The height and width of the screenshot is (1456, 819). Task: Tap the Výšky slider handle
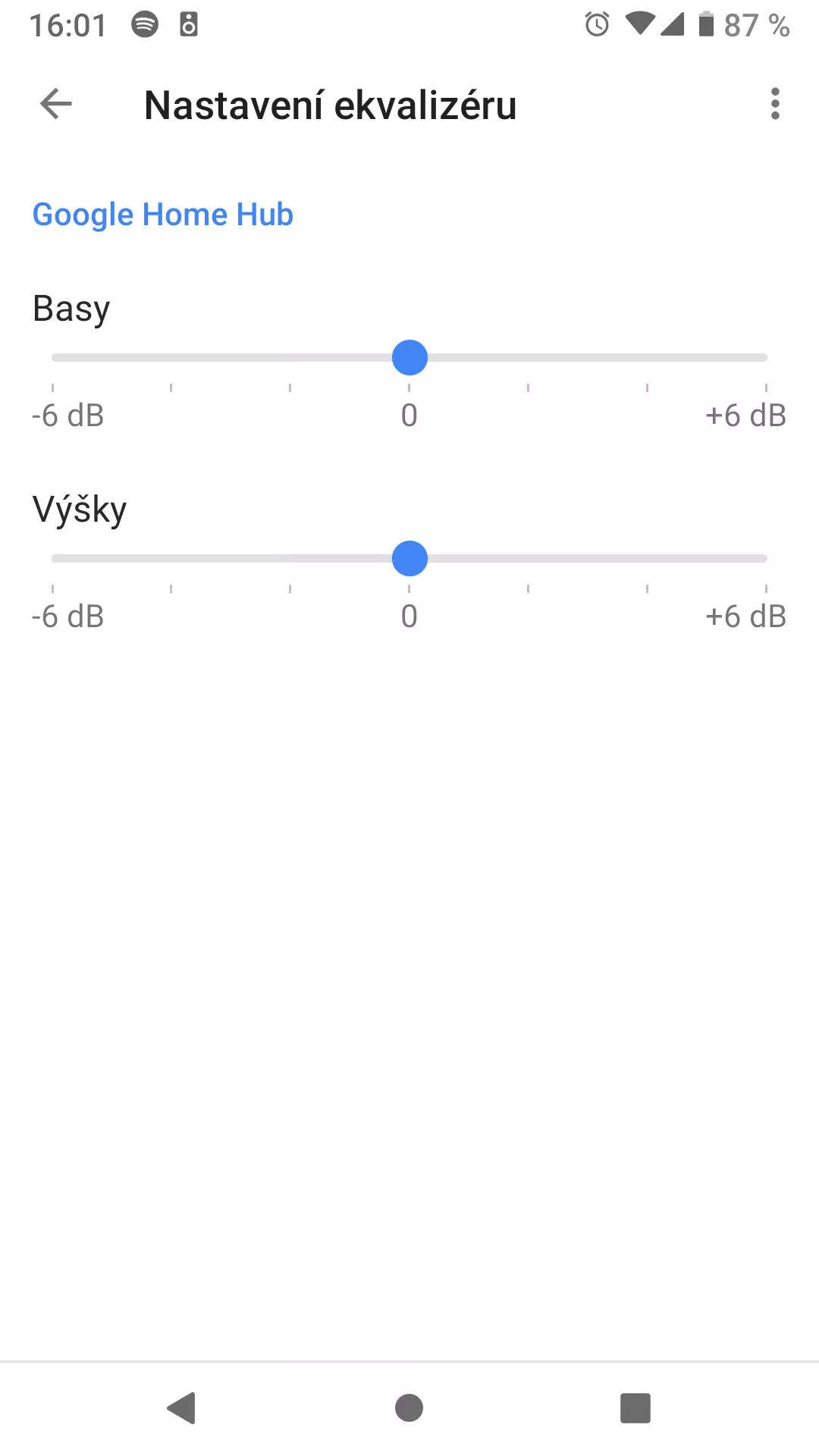coord(409,559)
